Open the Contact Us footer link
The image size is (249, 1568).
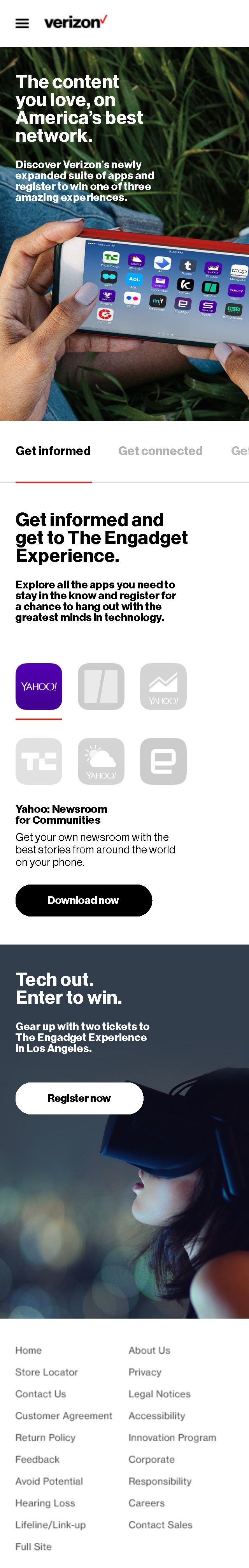click(41, 1394)
